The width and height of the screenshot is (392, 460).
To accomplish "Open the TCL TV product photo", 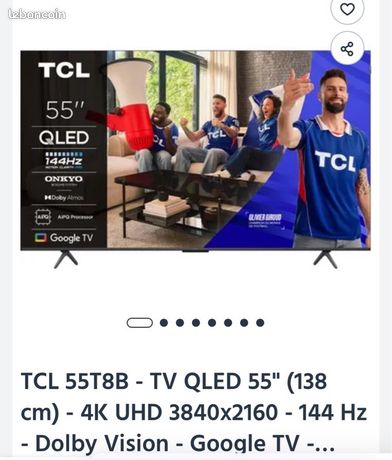I will point(195,159).
